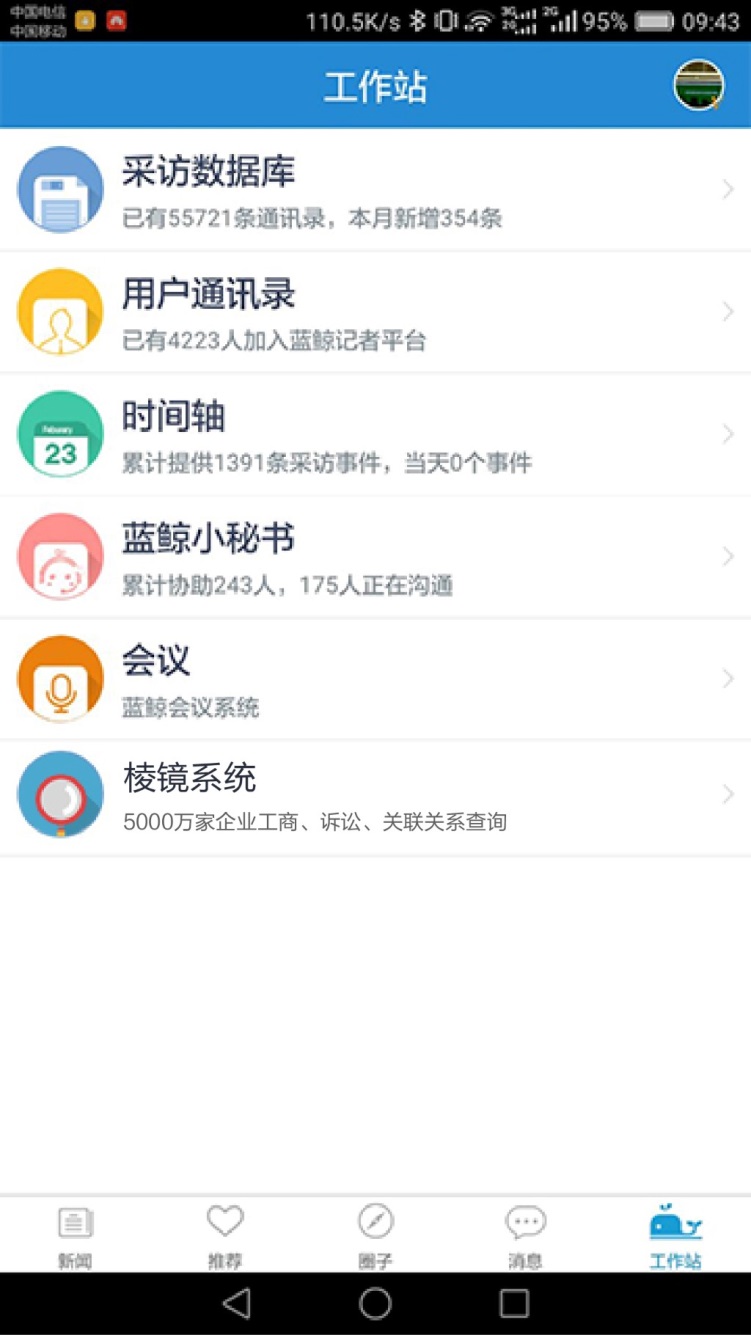The height and width of the screenshot is (1335, 751).
Task: Switch to the 推荐 tab
Action: [225, 1235]
